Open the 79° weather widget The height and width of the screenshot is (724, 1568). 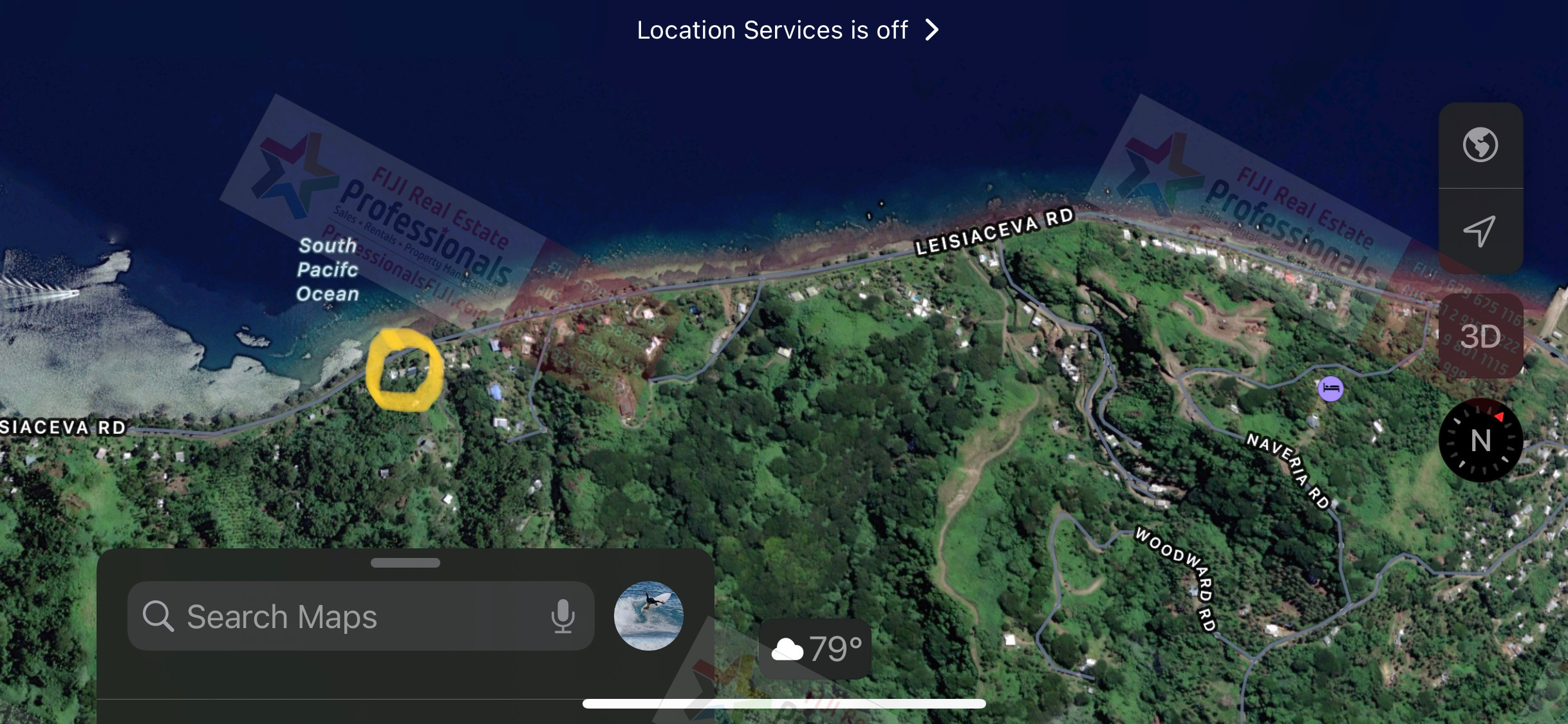click(x=816, y=649)
